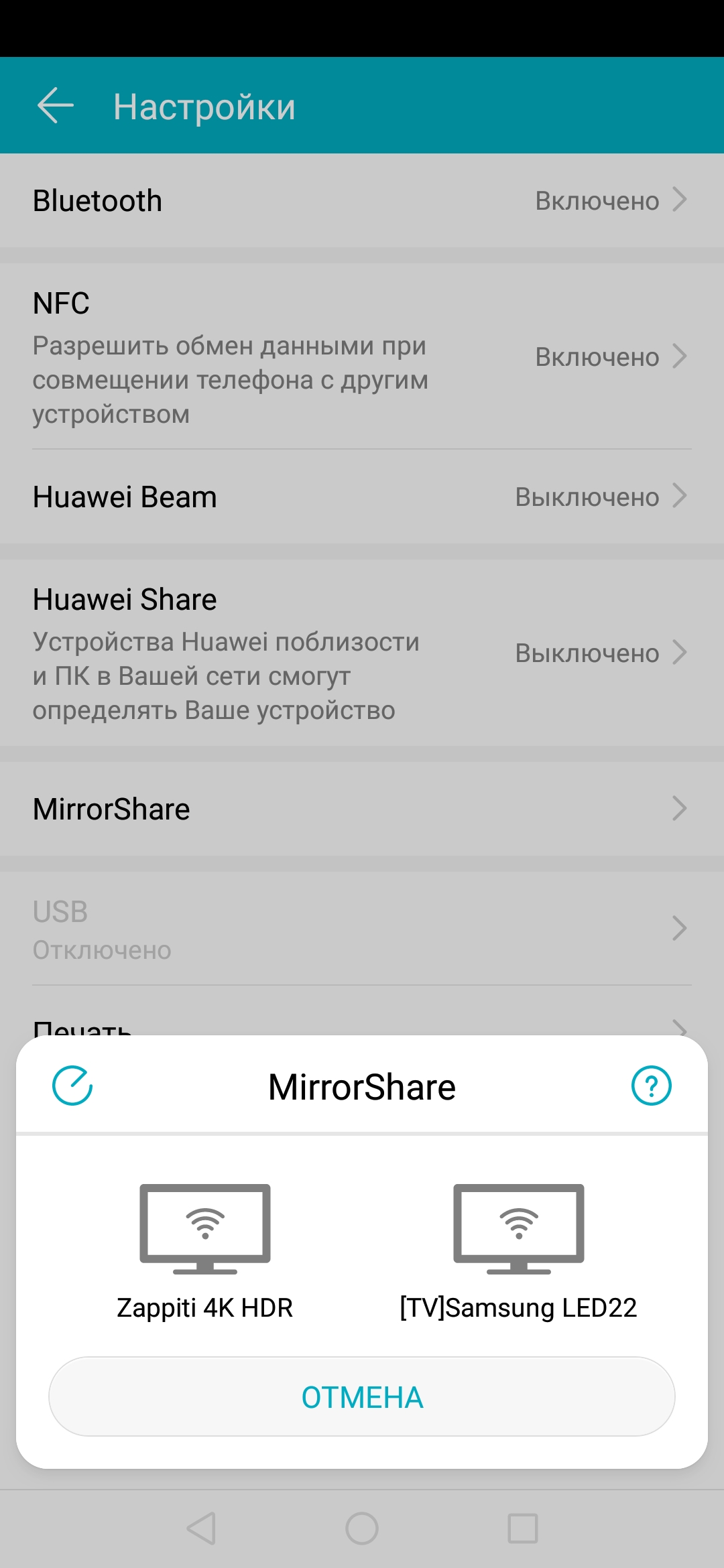Go back from Настройки

[55, 106]
